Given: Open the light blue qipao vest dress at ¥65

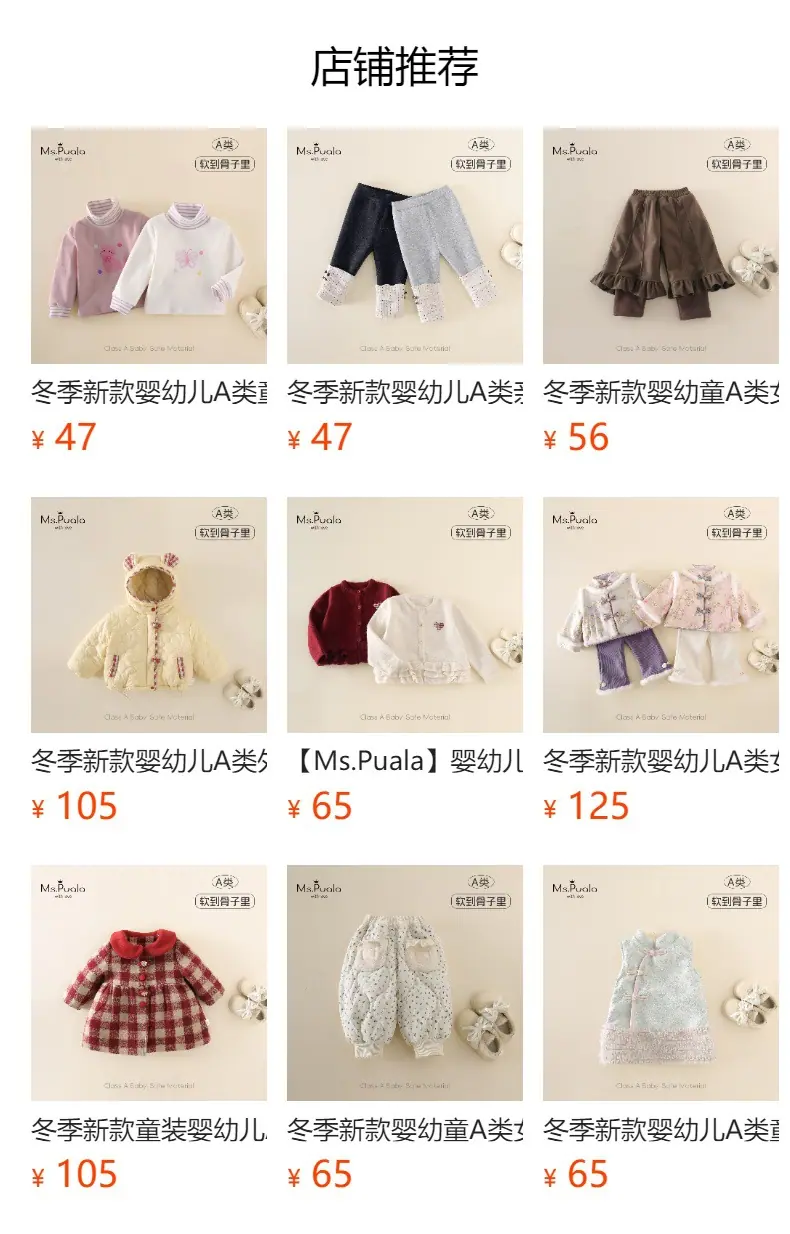Looking at the screenshot, I should (661, 983).
